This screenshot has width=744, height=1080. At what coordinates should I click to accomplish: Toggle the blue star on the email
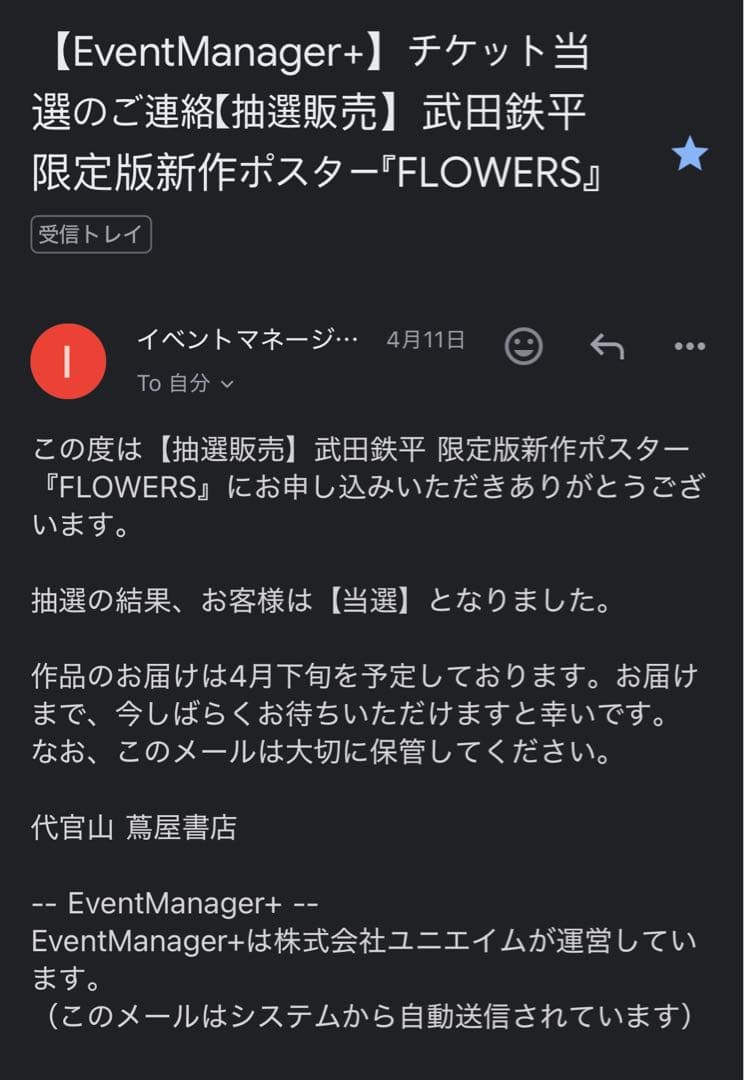coord(689,156)
